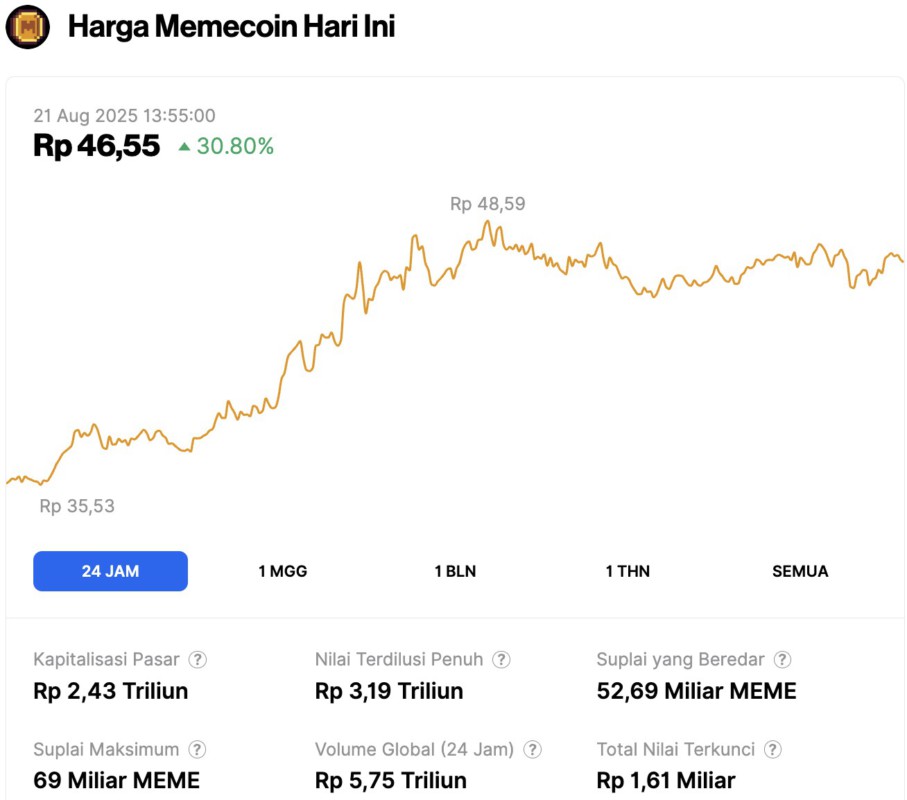Open Suplai Maksimum help tooltip
The image size is (907, 800).
[198, 749]
